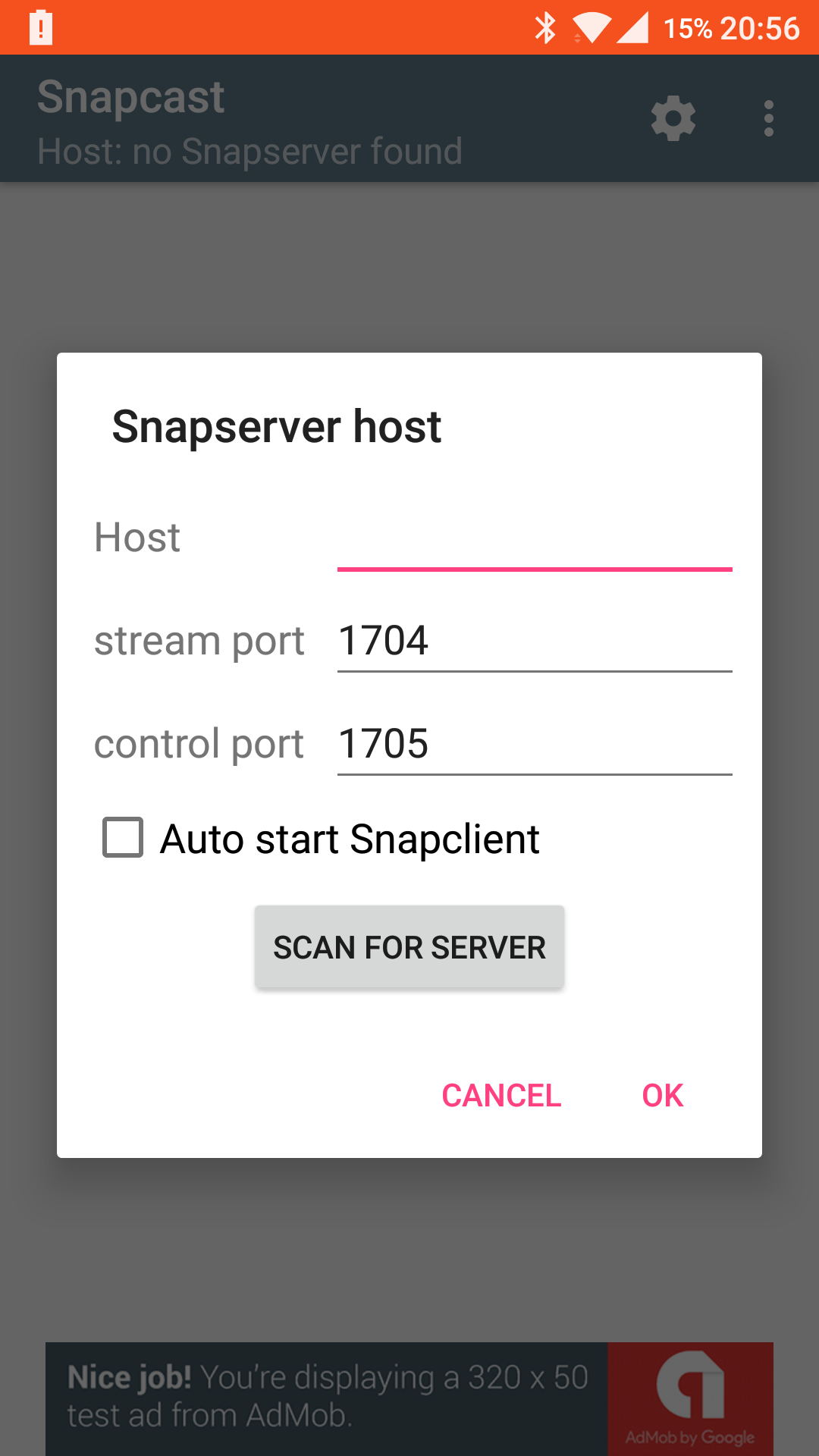Viewport: 819px width, 1456px height.
Task: Enable the Auto start Snapclient checkbox
Action: click(x=122, y=837)
